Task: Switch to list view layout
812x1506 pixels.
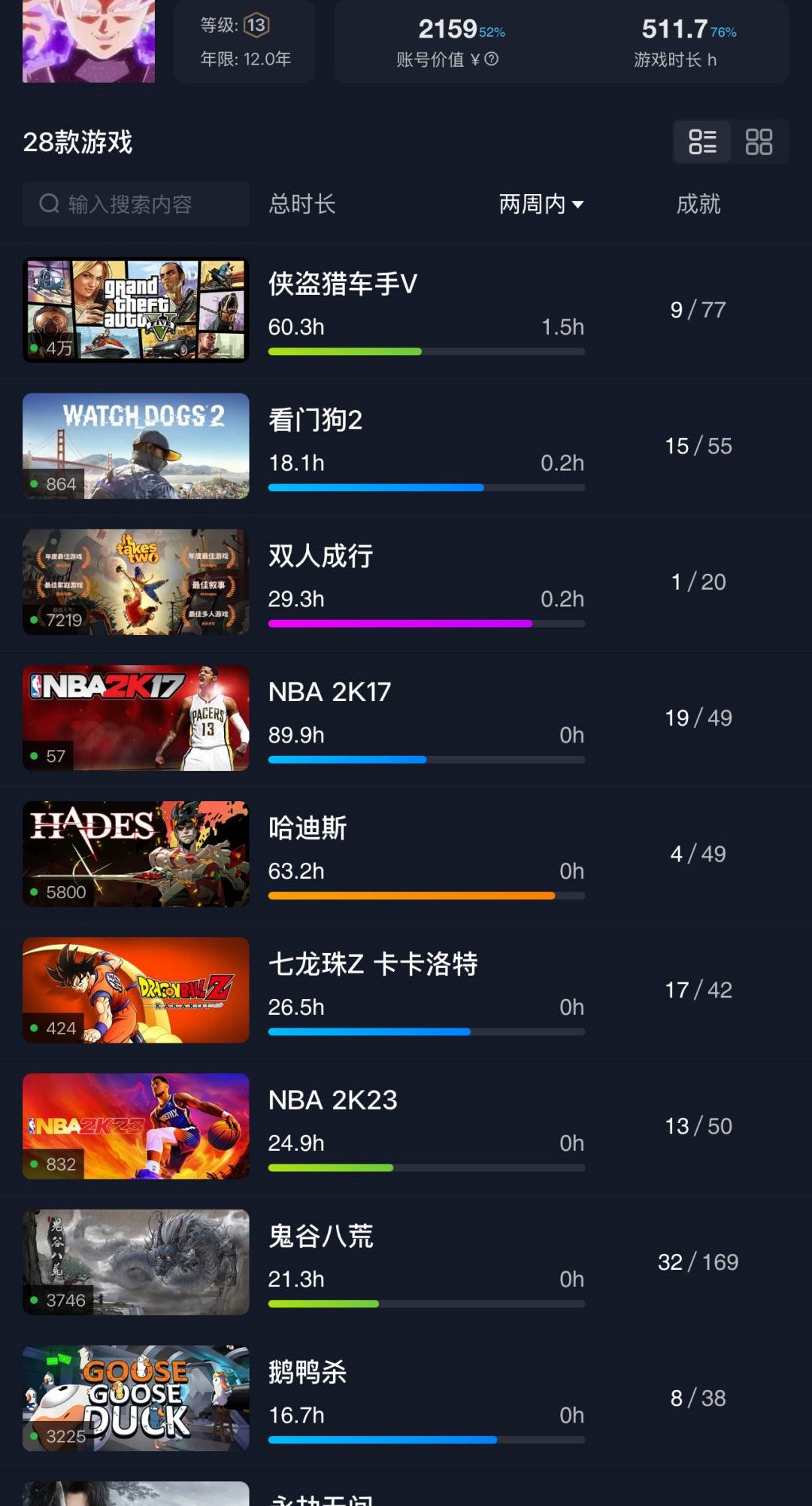Action: (x=702, y=141)
